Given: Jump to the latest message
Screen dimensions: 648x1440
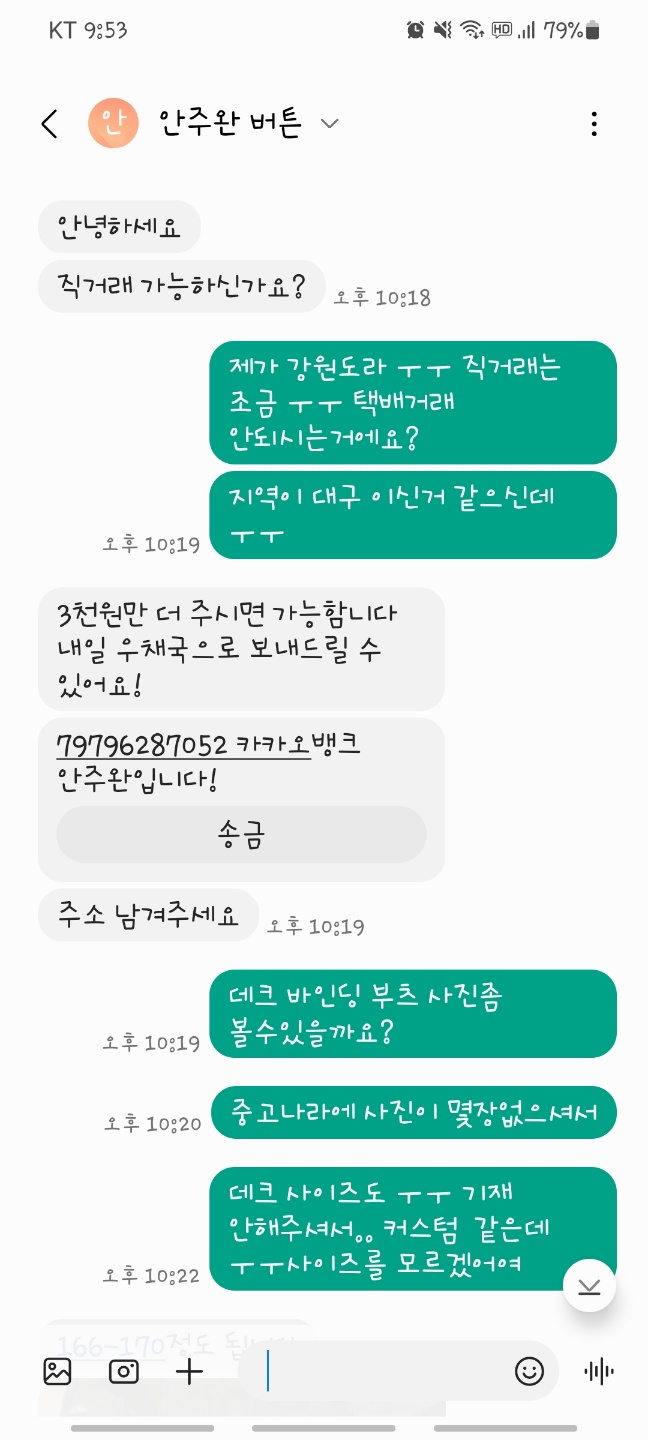Looking at the screenshot, I should point(590,1286).
